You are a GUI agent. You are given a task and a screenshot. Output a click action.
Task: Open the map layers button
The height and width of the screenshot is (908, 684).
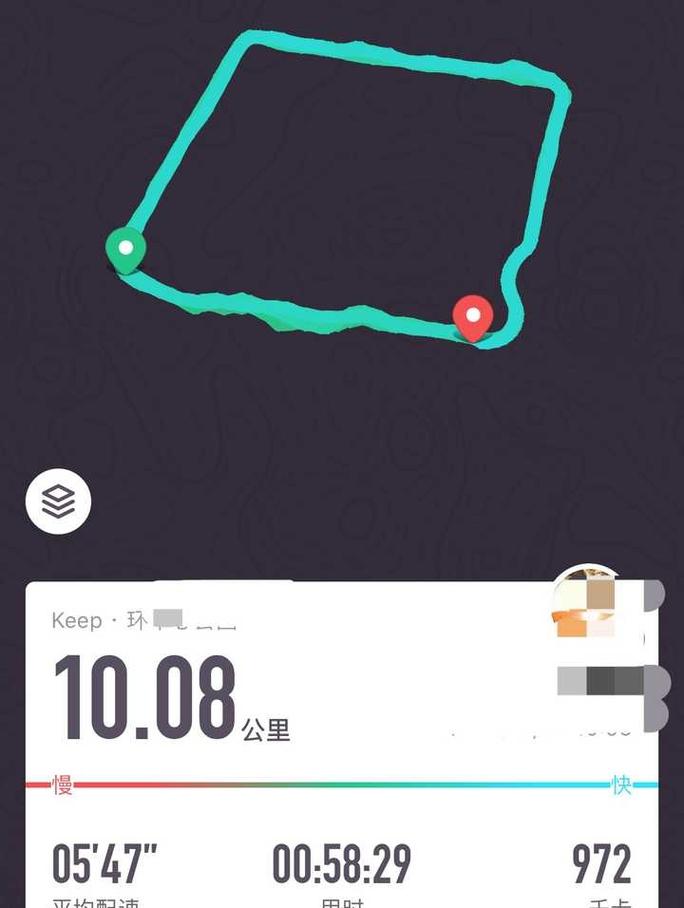coord(59,501)
